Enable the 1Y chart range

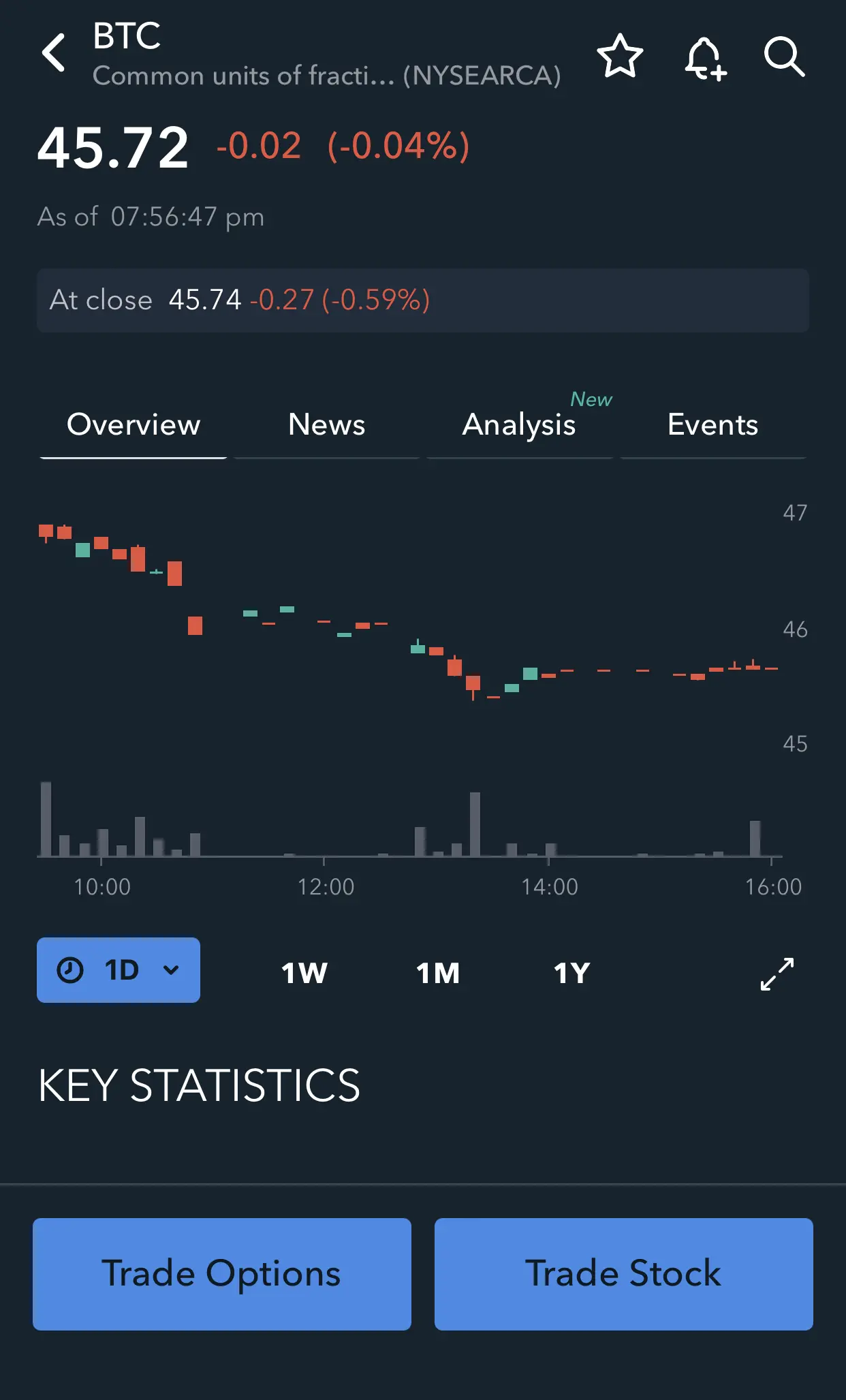click(x=571, y=973)
